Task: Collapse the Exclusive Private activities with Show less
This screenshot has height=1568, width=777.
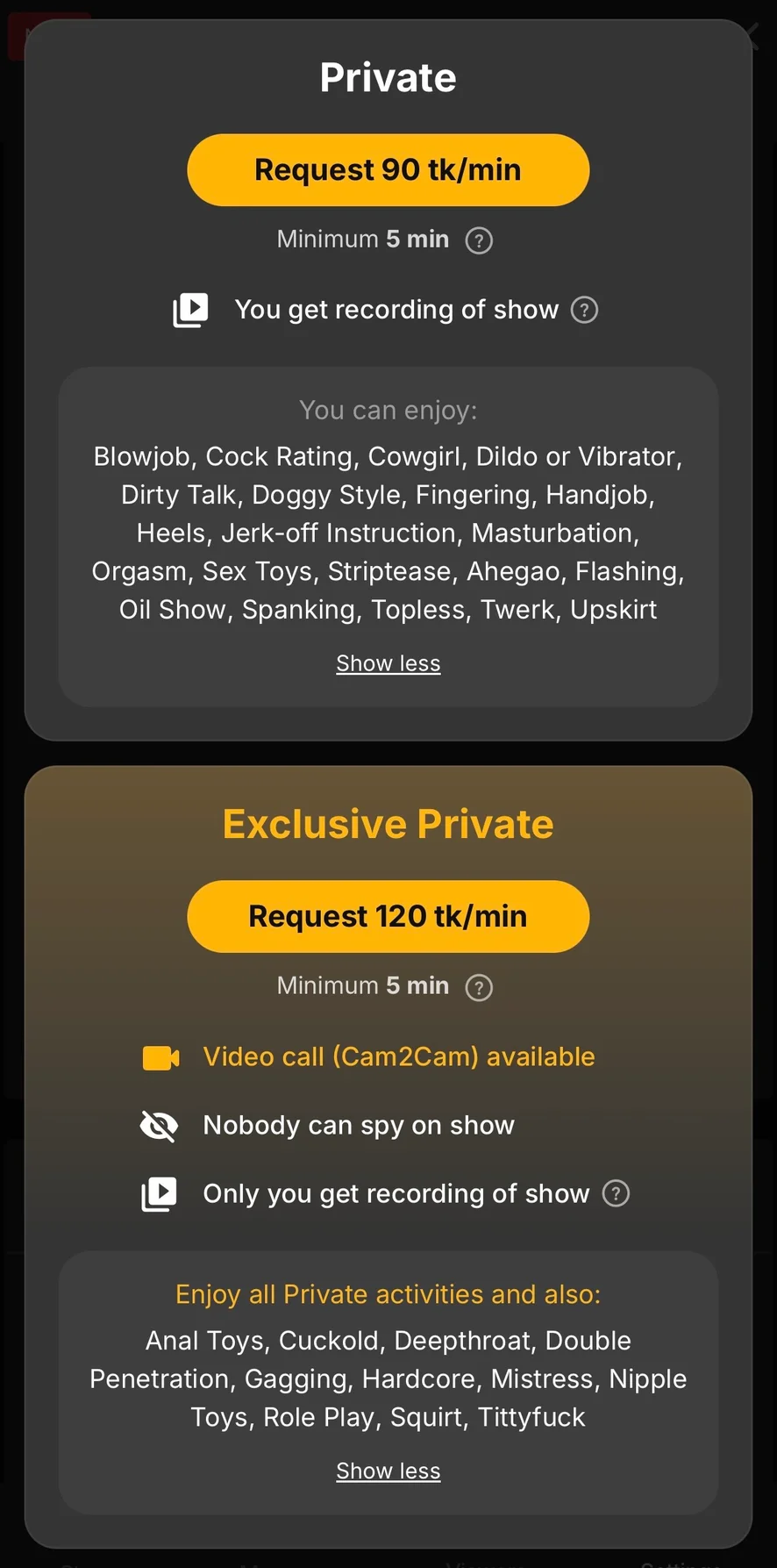Action: (x=388, y=1471)
